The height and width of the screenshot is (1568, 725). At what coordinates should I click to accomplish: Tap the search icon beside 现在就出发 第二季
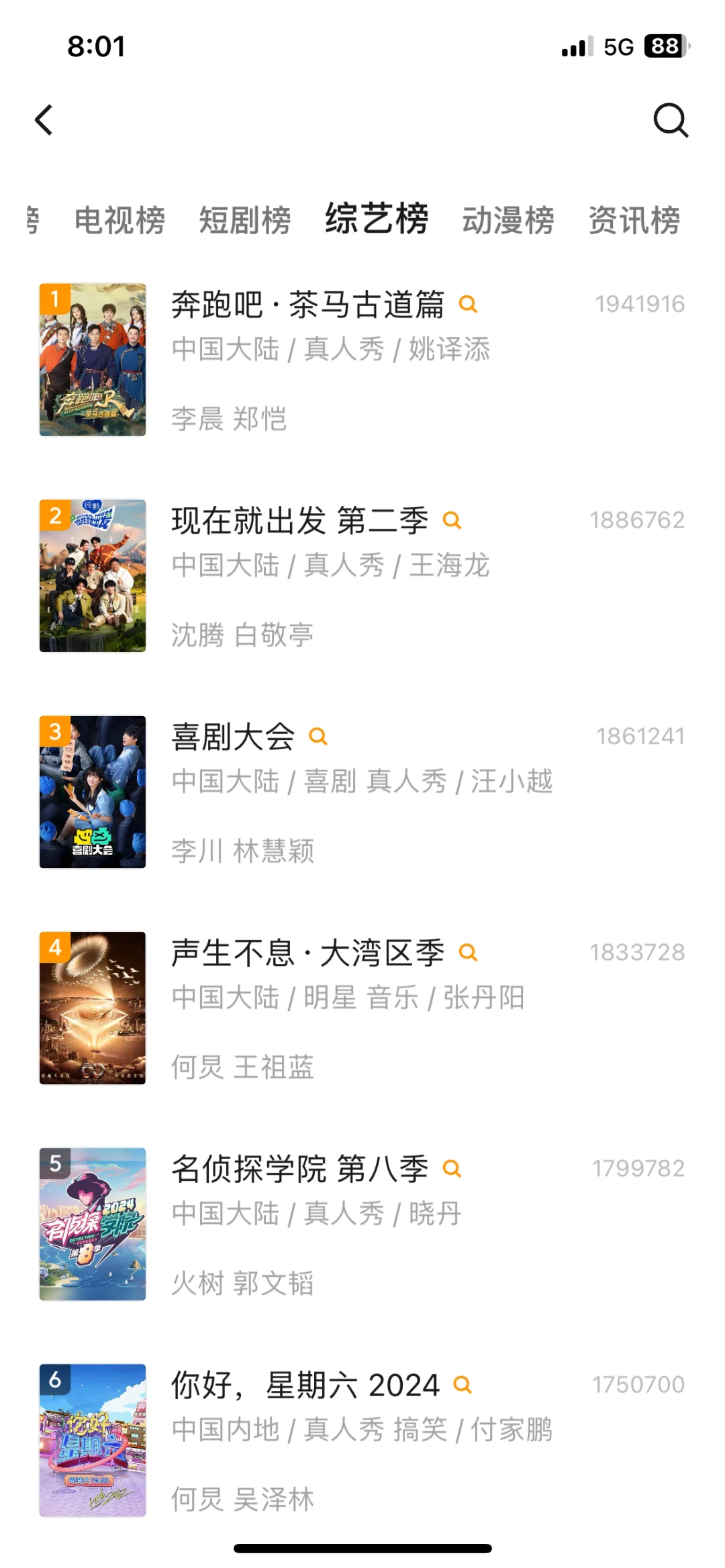point(452,521)
